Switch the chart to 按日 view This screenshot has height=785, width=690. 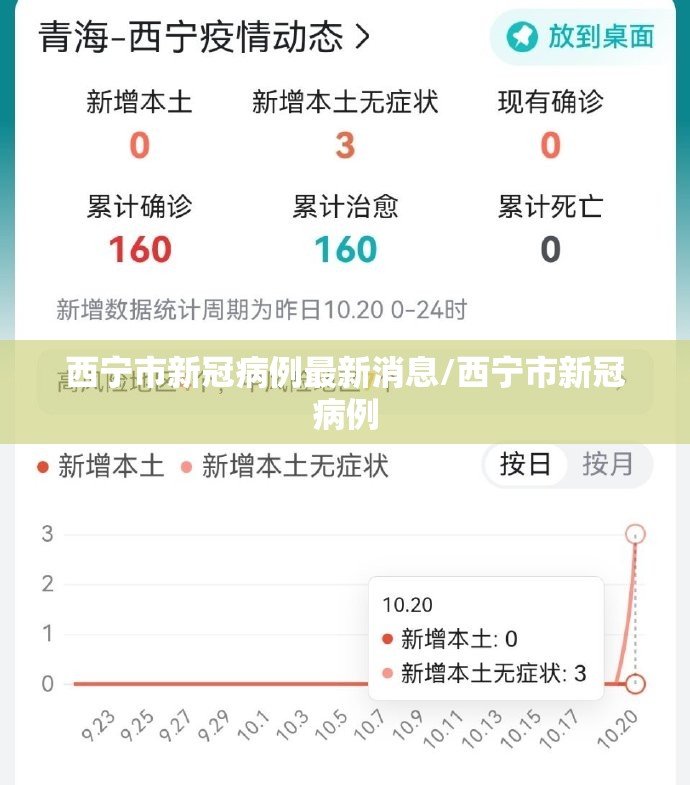(526, 465)
